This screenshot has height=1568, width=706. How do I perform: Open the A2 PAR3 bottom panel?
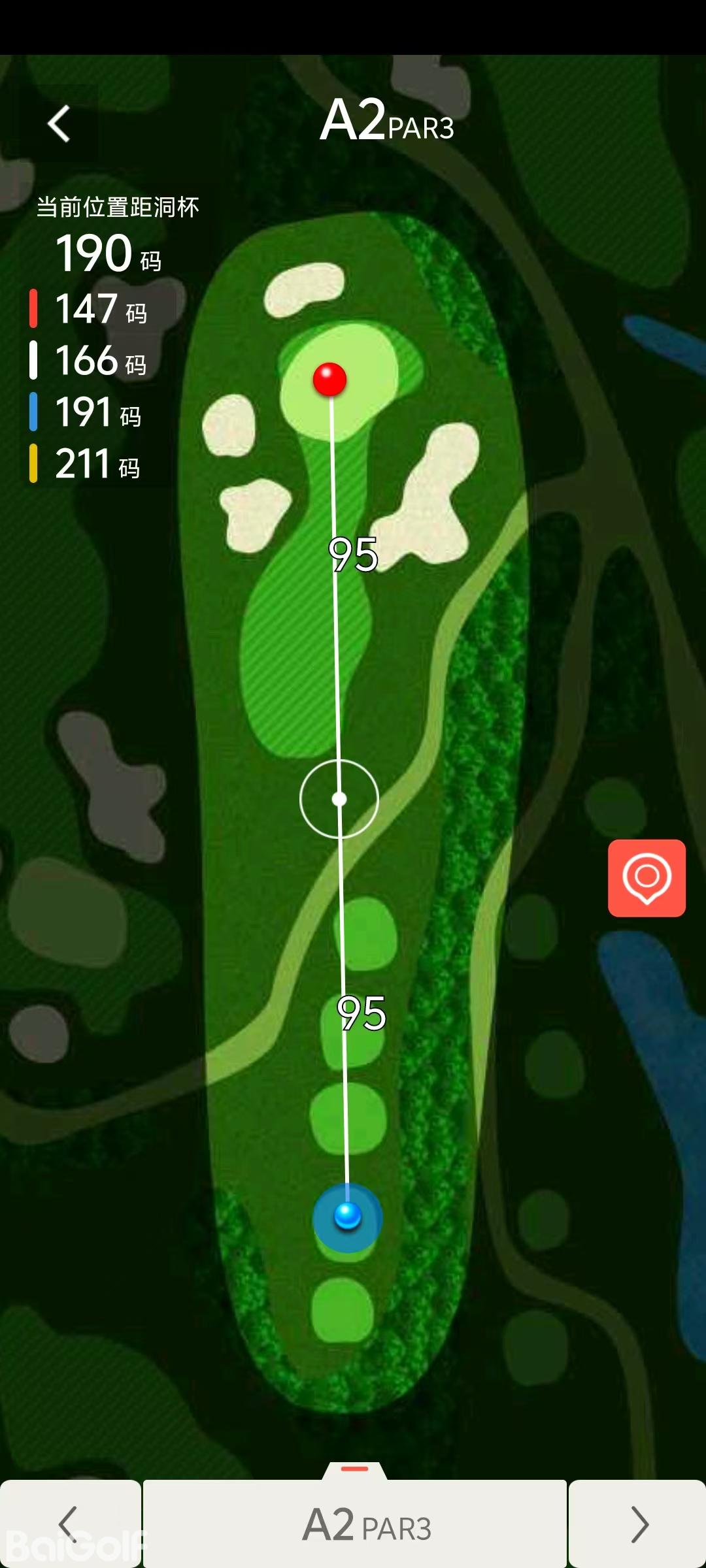pos(355,1524)
